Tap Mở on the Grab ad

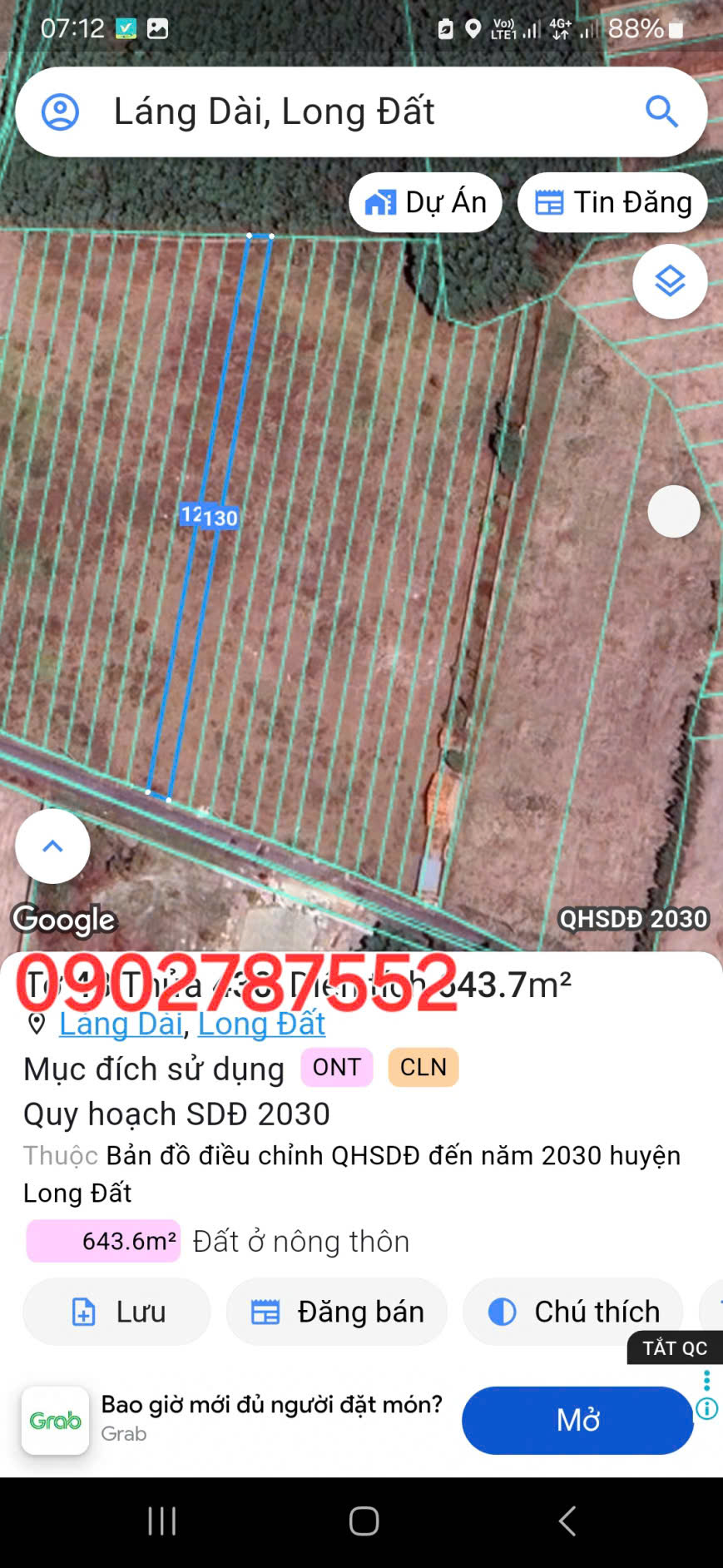click(577, 1420)
